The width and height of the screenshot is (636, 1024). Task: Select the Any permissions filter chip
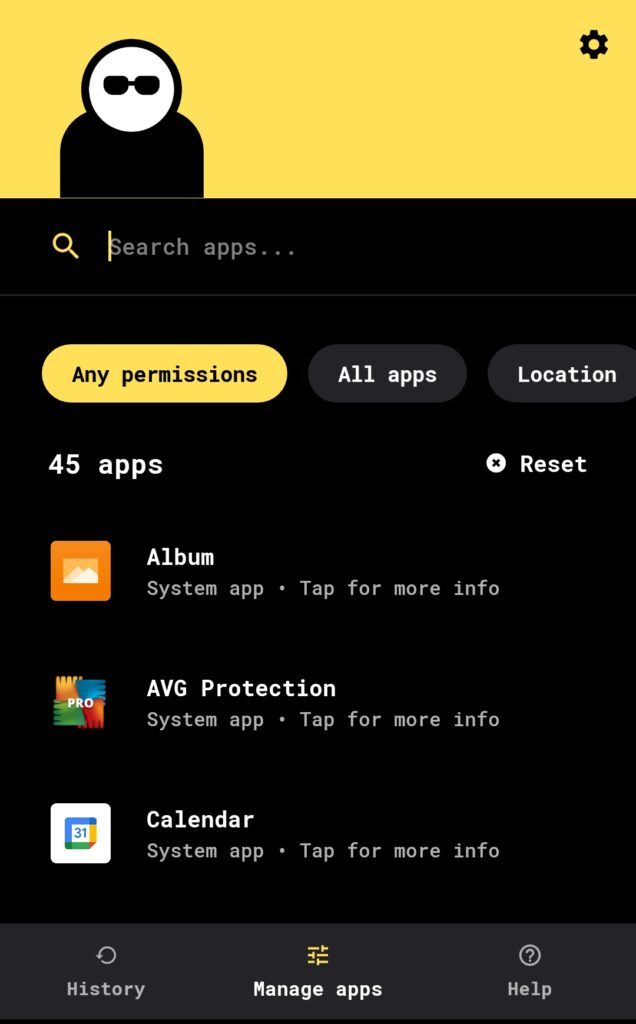(164, 374)
